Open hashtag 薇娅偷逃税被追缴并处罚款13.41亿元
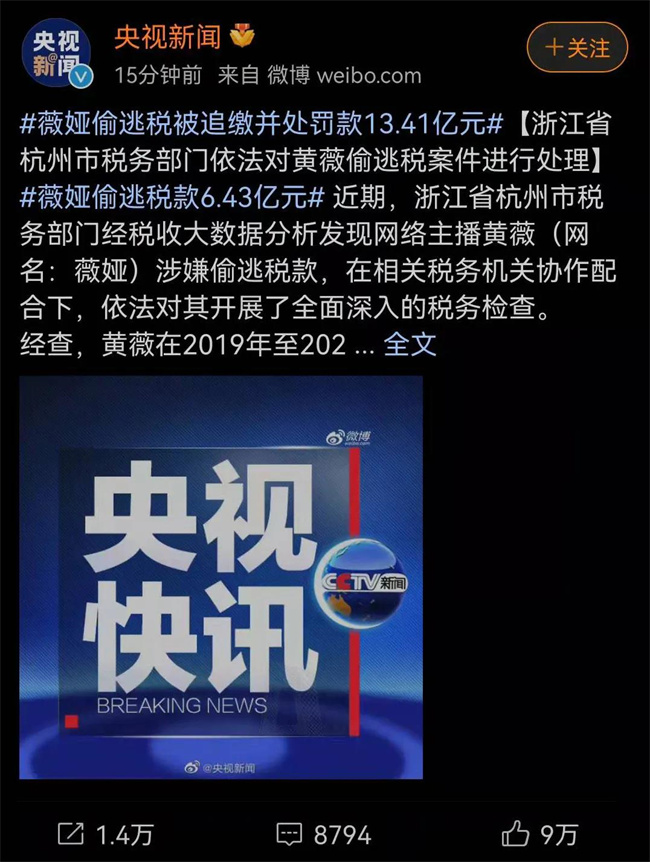Screen dimensions: 650x862 point(260,128)
